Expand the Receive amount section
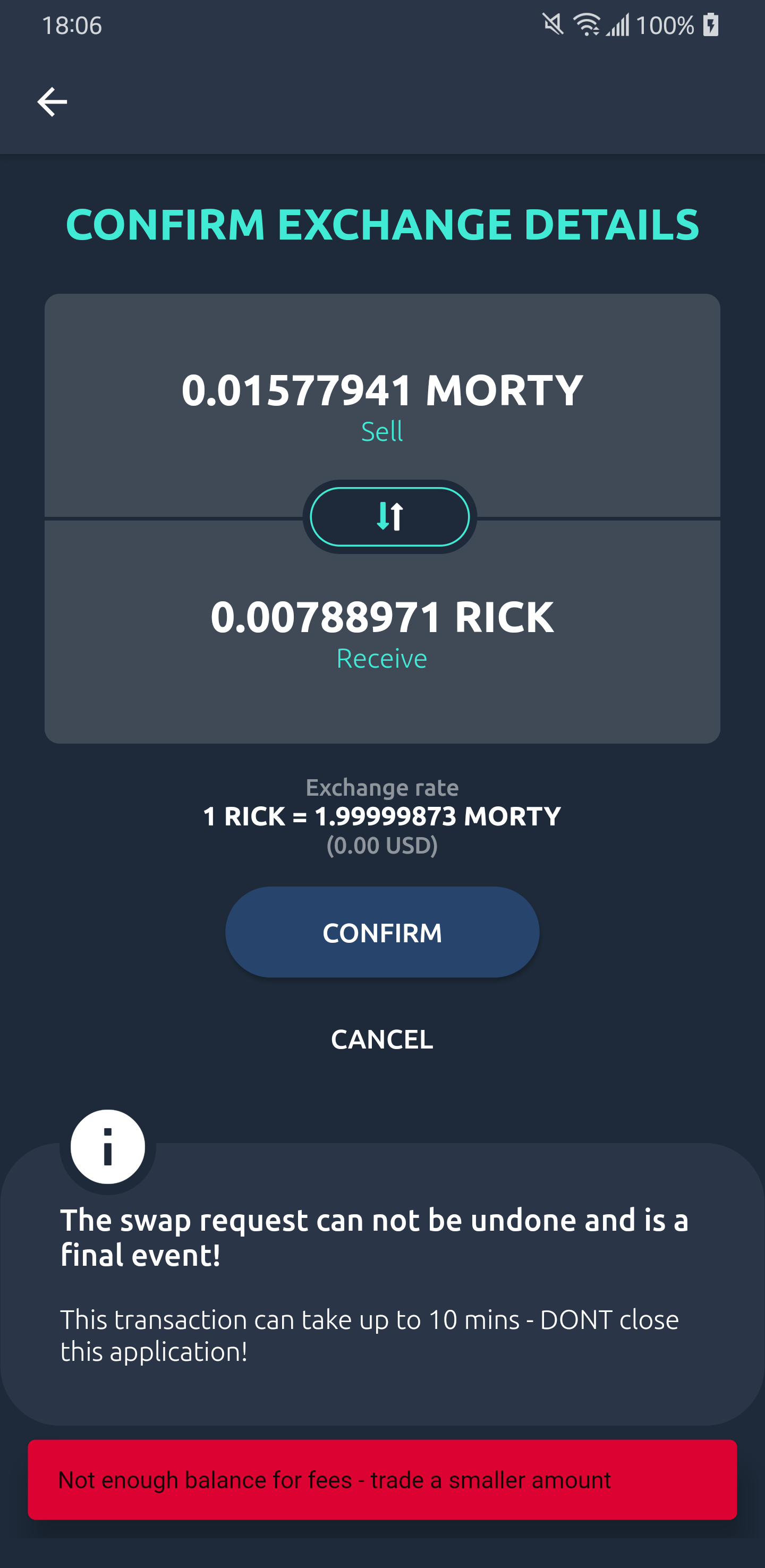Viewport: 765px width, 1568px height. click(x=383, y=616)
